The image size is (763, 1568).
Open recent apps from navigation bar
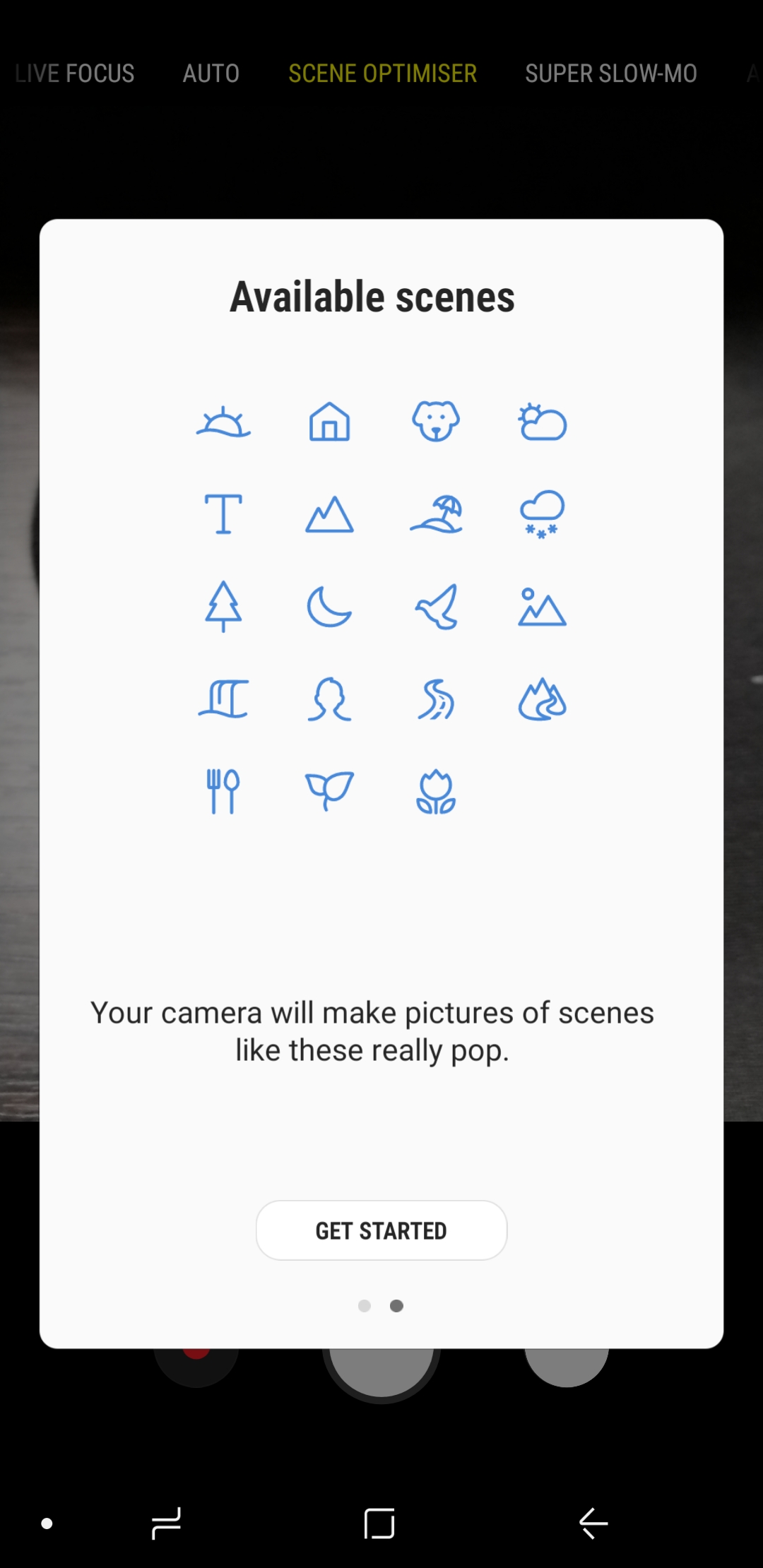[x=166, y=1524]
